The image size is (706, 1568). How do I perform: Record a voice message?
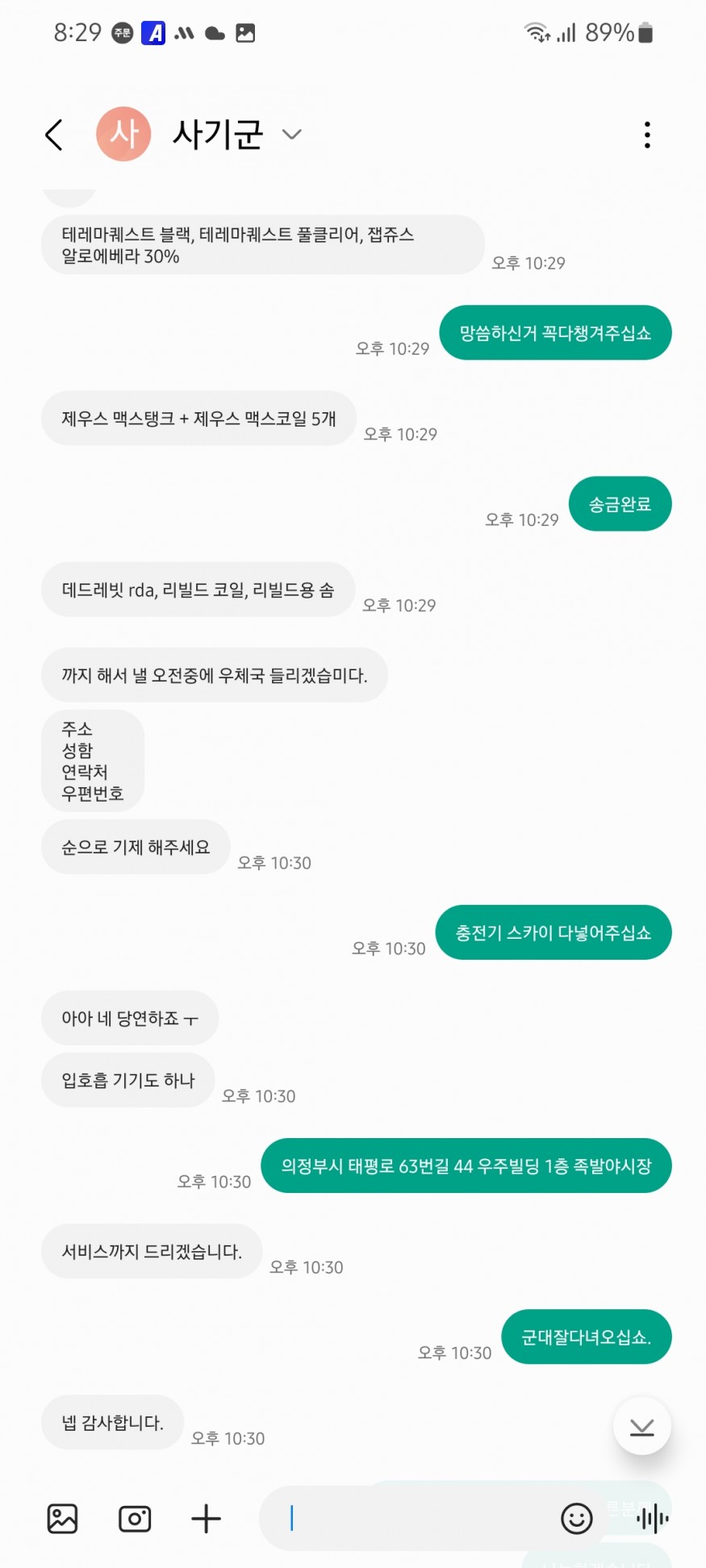[x=652, y=1519]
